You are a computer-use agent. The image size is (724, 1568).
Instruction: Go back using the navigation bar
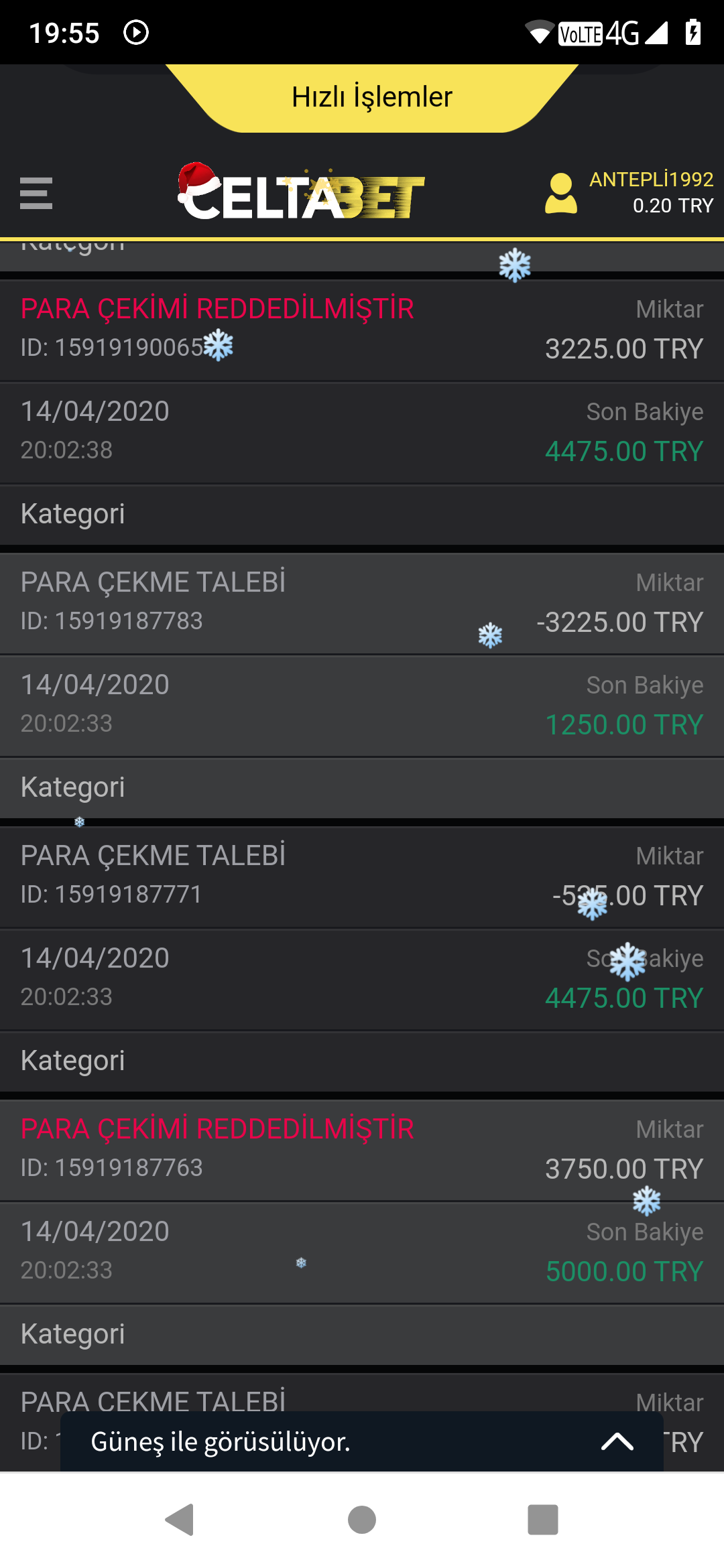click(x=180, y=1519)
